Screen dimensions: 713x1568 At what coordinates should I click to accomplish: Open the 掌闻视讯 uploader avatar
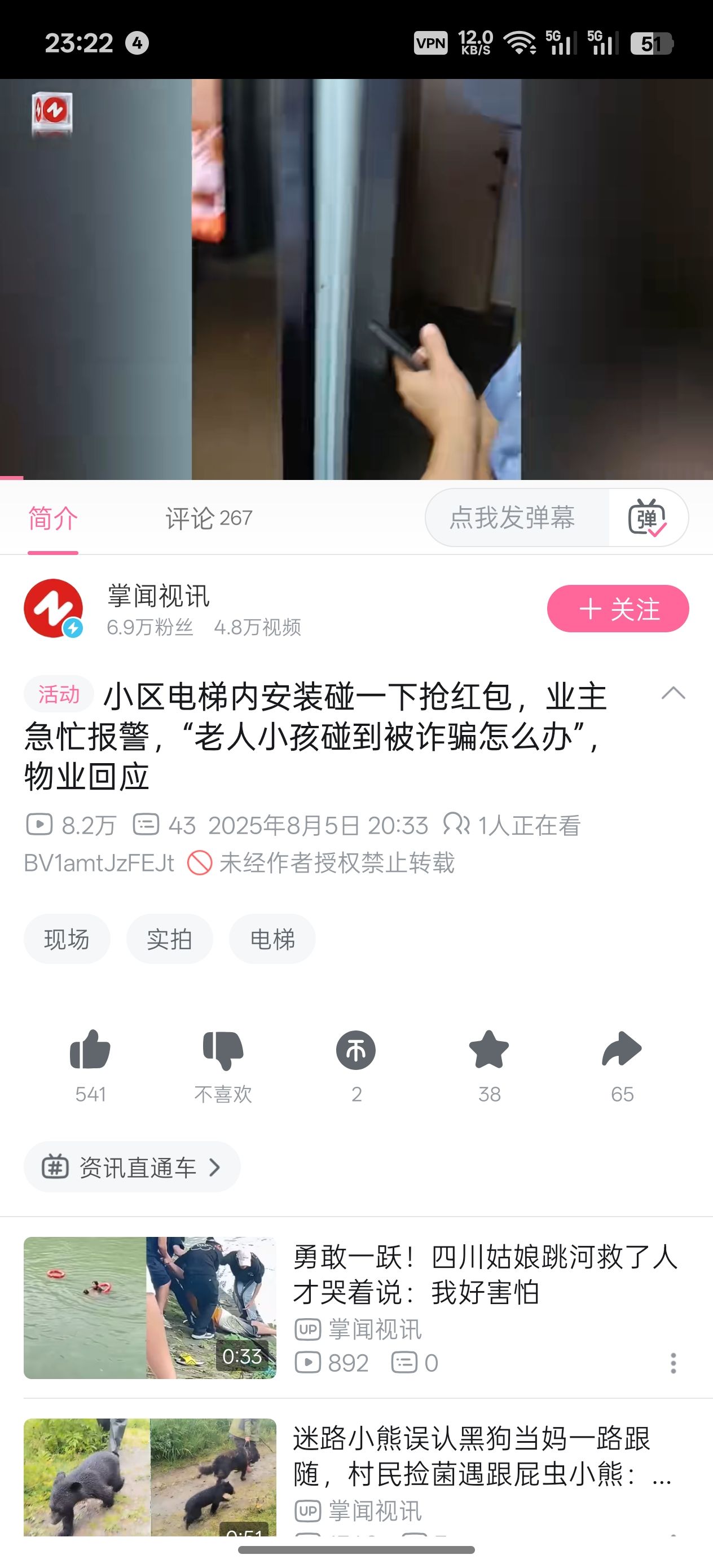click(x=54, y=608)
